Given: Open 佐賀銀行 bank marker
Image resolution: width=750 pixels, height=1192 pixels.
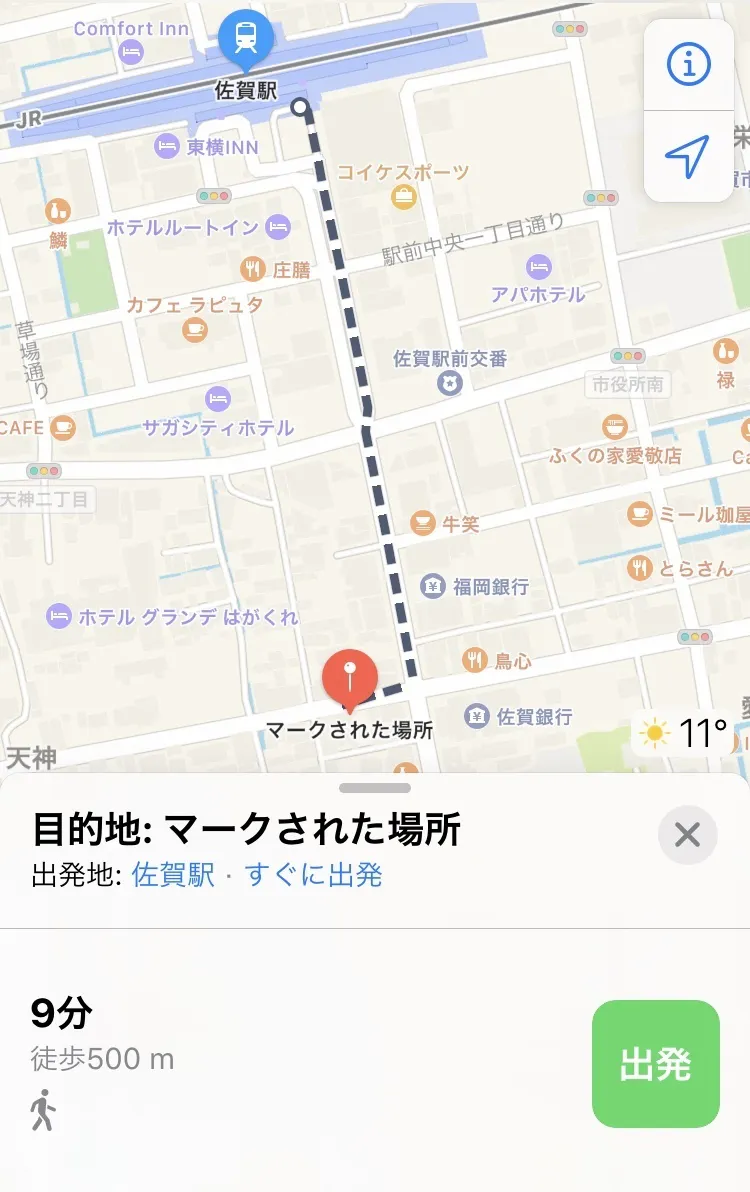Looking at the screenshot, I should coord(477,716).
